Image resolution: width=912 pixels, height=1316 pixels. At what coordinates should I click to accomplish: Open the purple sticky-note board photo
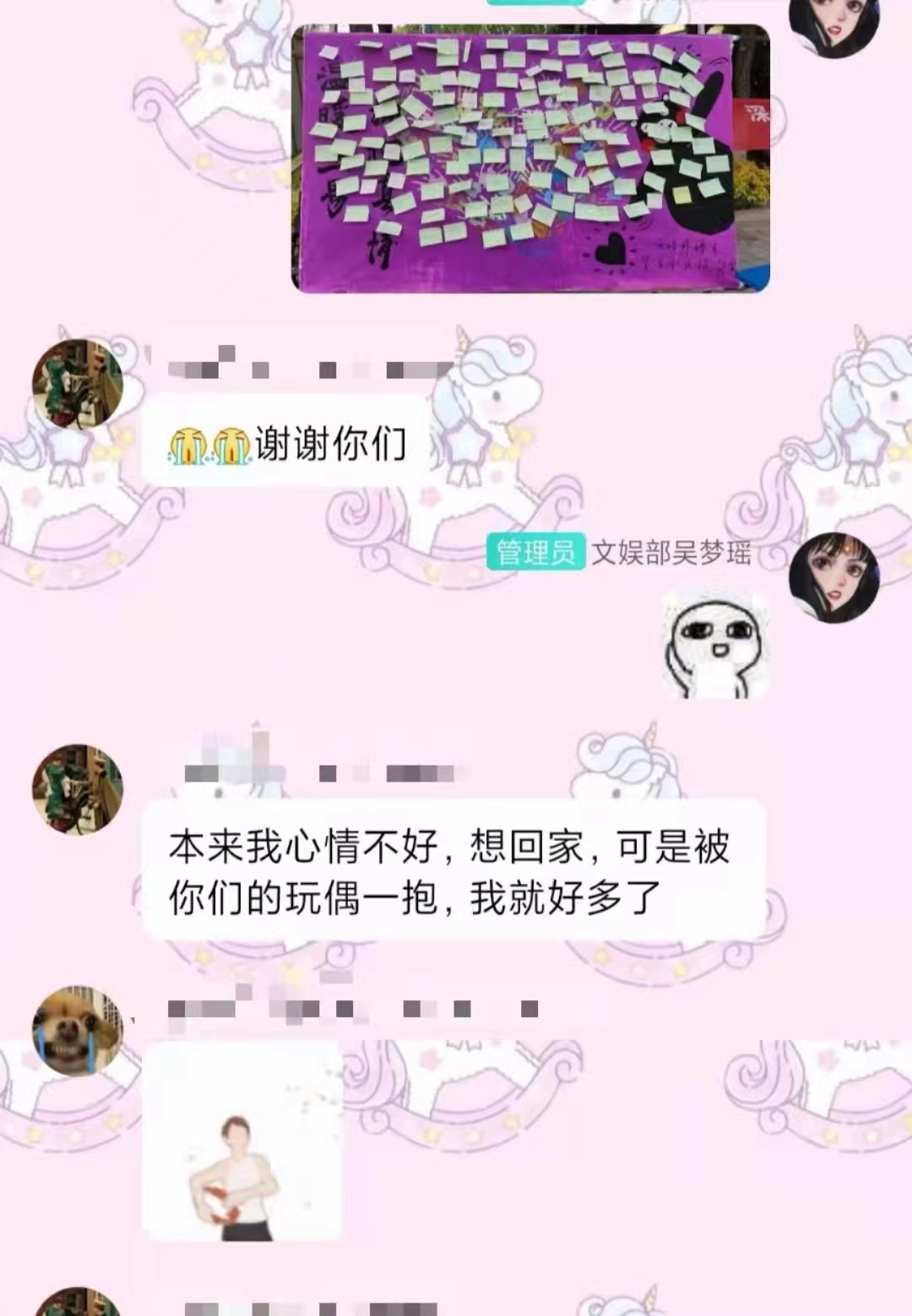530,158
